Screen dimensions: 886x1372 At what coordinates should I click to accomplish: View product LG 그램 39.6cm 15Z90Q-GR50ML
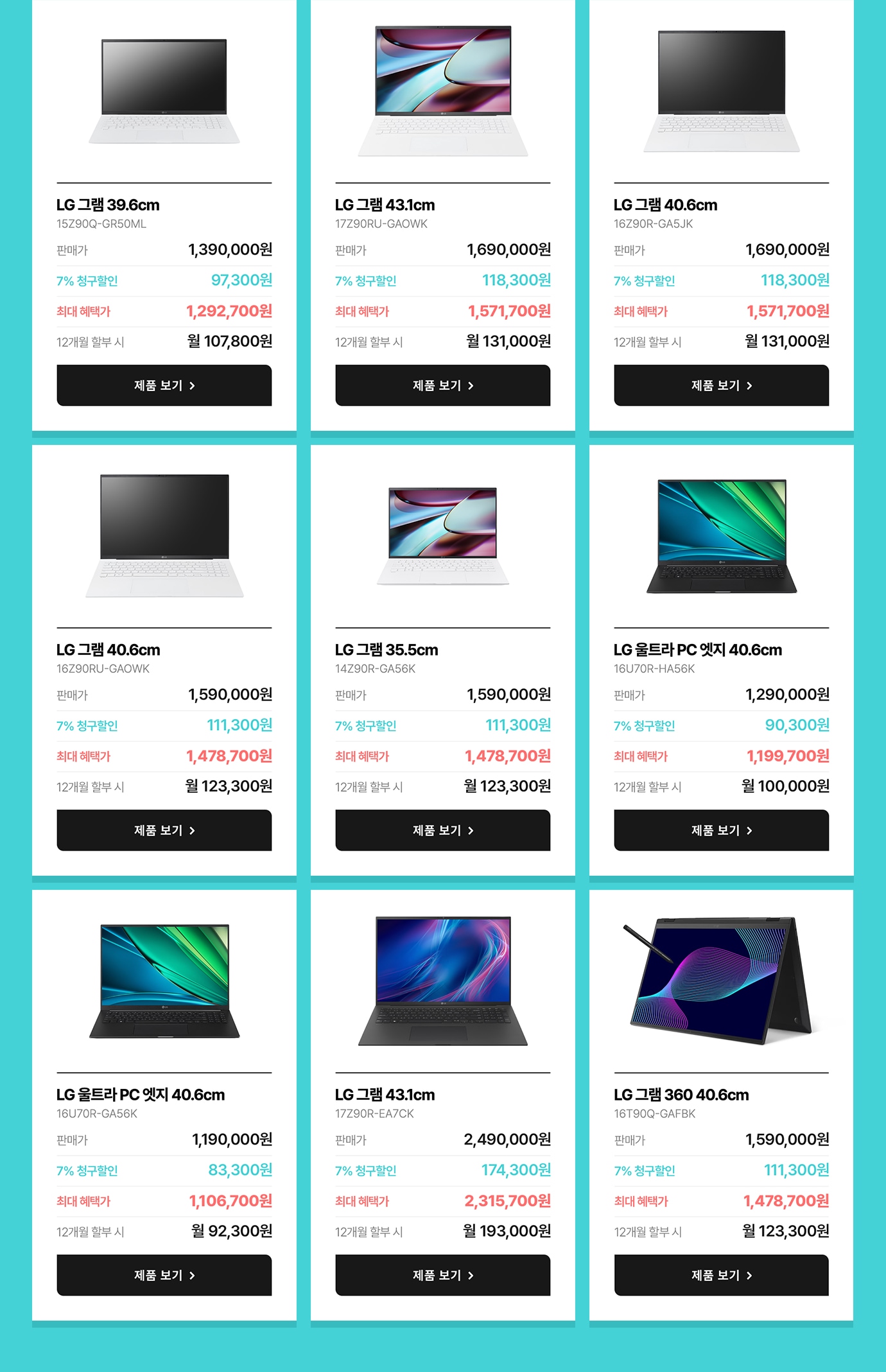(164, 385)
